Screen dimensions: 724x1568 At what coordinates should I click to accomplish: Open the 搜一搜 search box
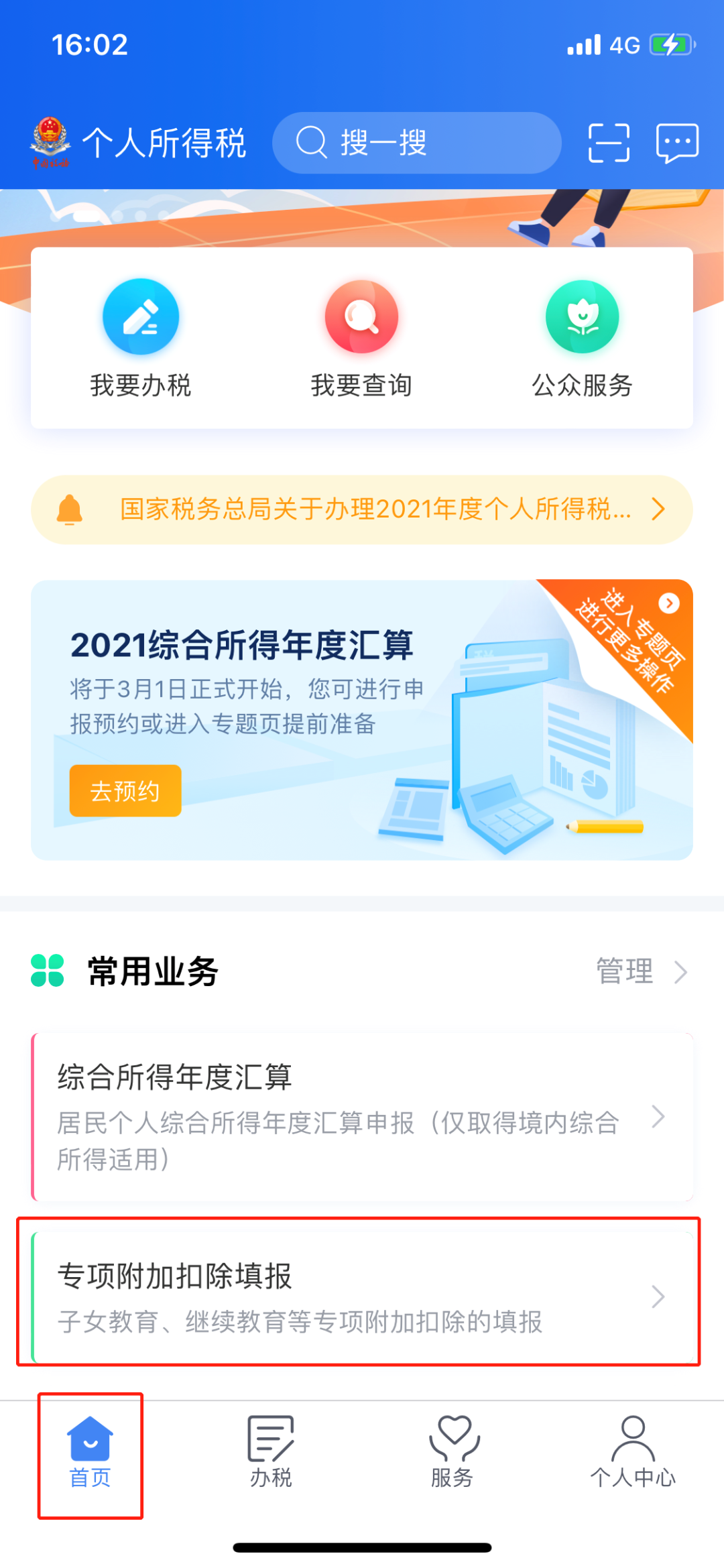pos(416,143)
